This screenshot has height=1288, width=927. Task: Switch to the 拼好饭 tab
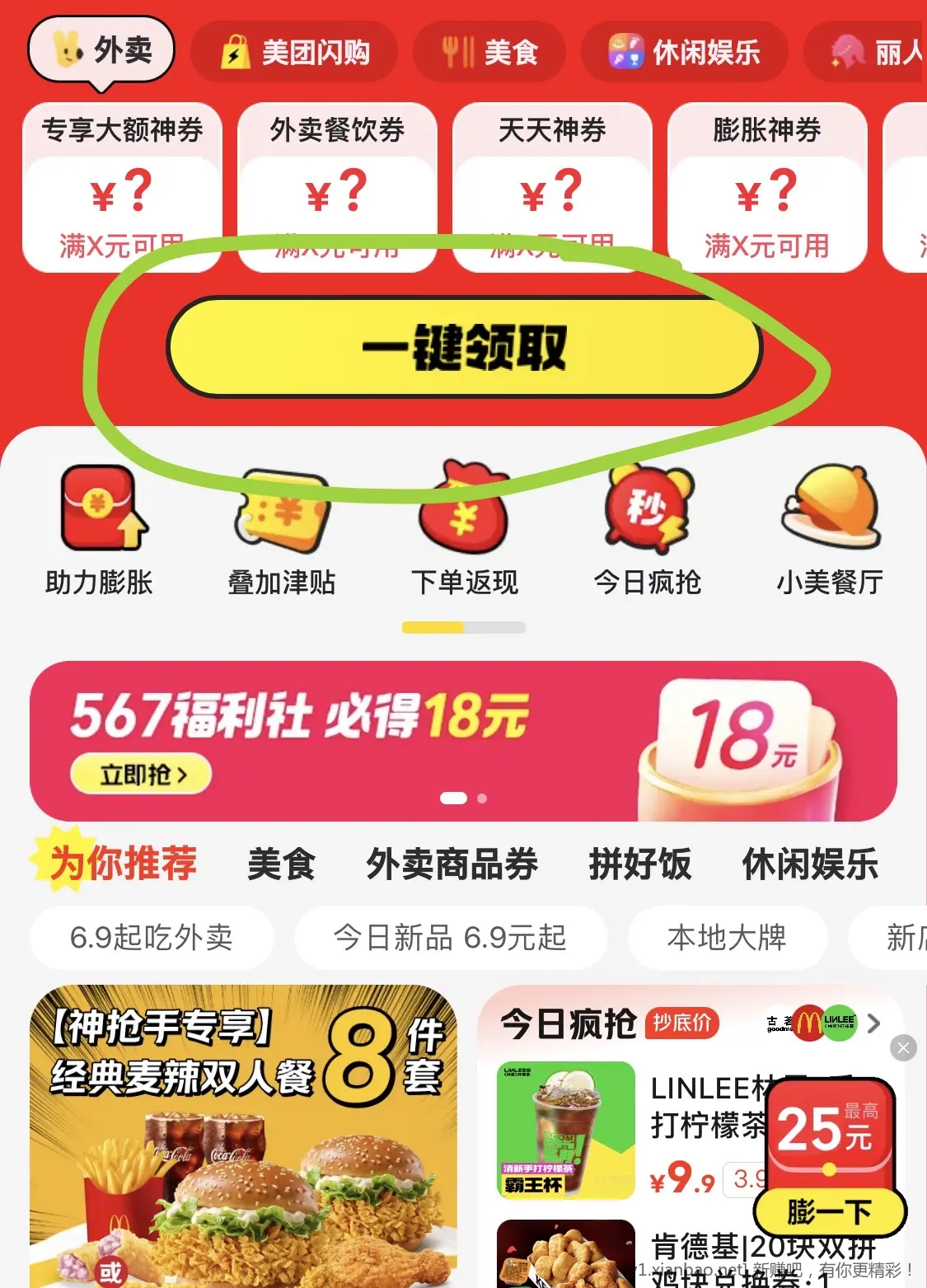tap(639, 864)
